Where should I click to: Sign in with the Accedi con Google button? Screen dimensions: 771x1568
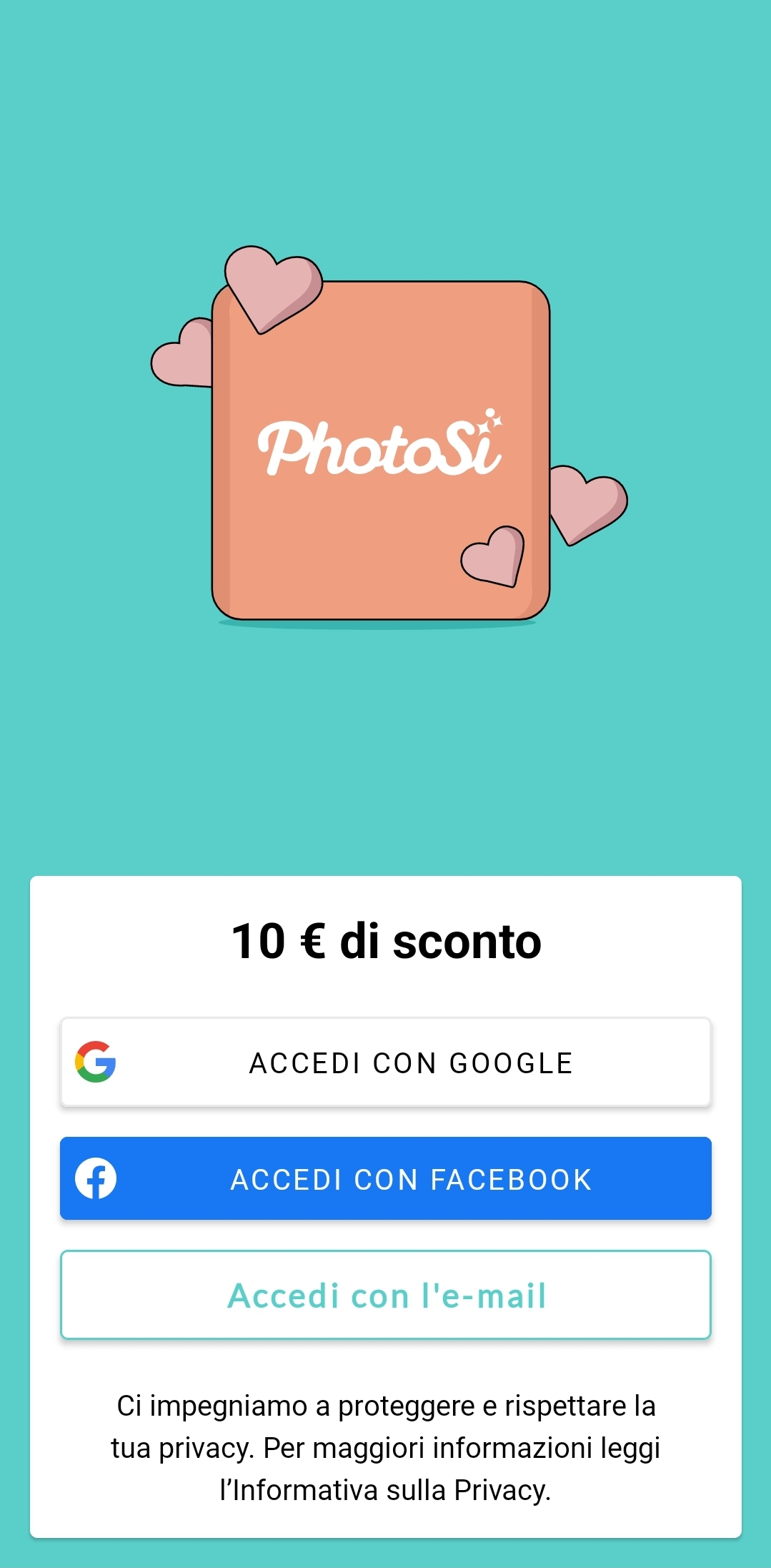[386, 1062]
